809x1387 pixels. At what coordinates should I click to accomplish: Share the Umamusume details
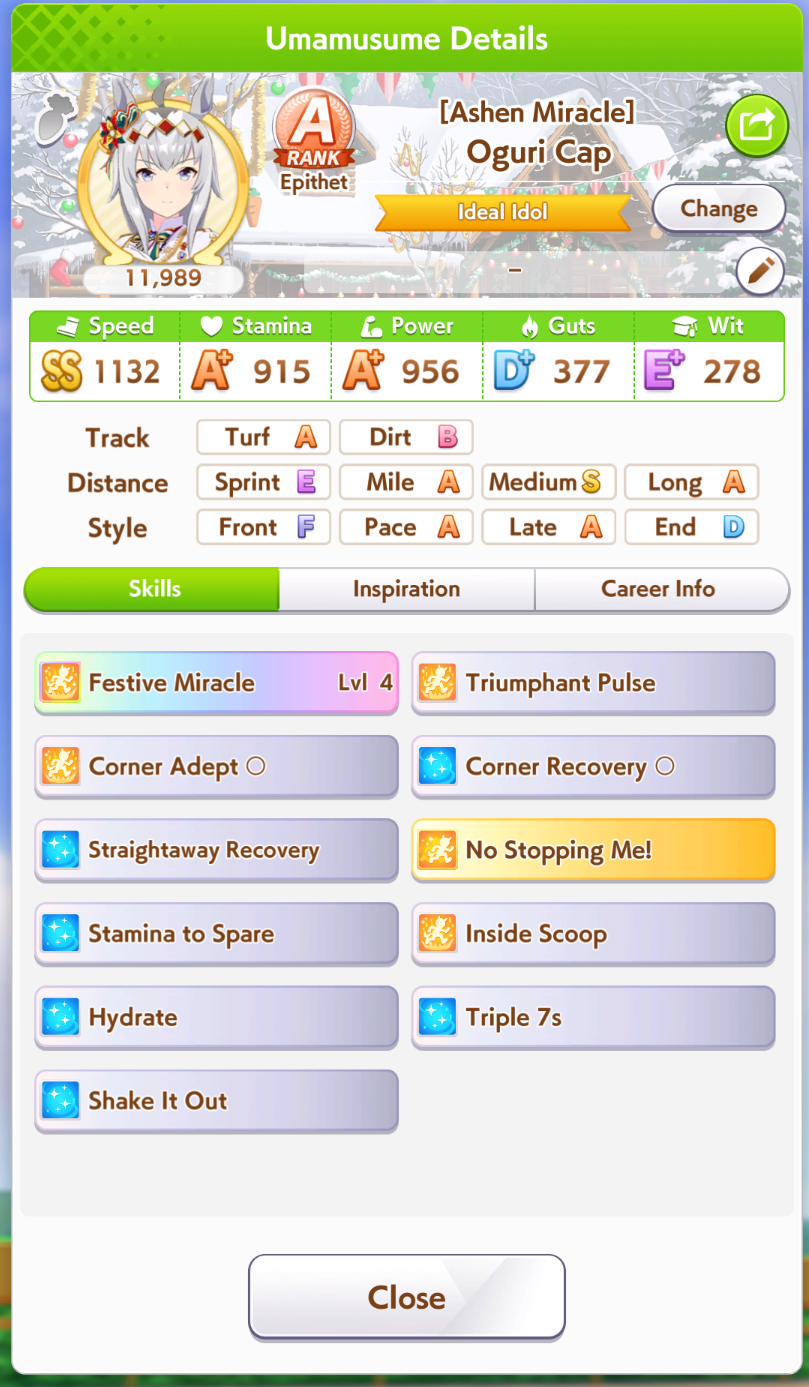pyautogui.click(x=757, y=126)
